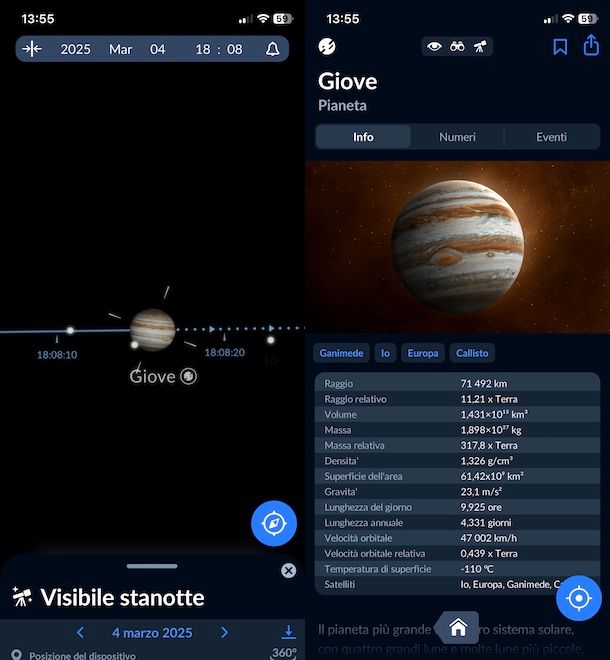Viewport: 610px width, 660px height.
Task: Switch to the Eventi tab
Action: click(x=551, y=137)
